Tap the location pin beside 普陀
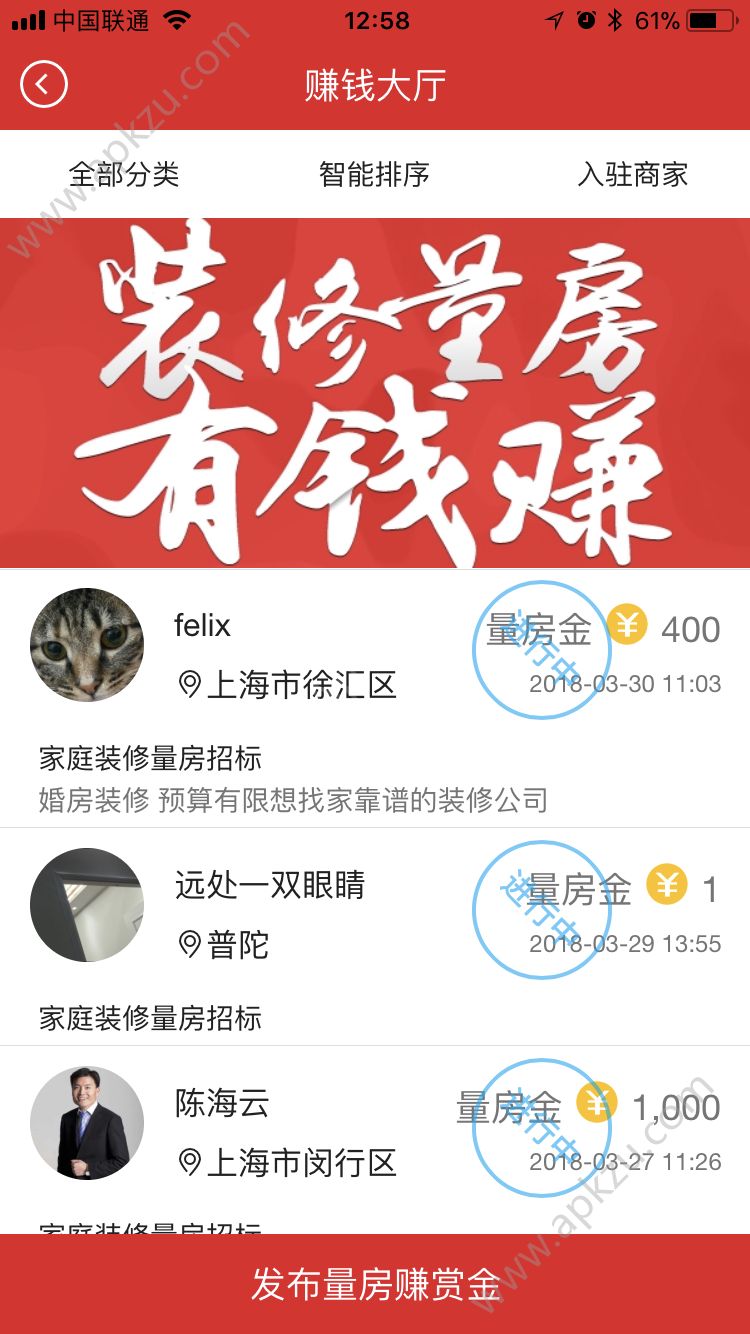Image resolution: width=750 pixels, height=1334 pixels. pyautogui.click(x=189, y=941)
